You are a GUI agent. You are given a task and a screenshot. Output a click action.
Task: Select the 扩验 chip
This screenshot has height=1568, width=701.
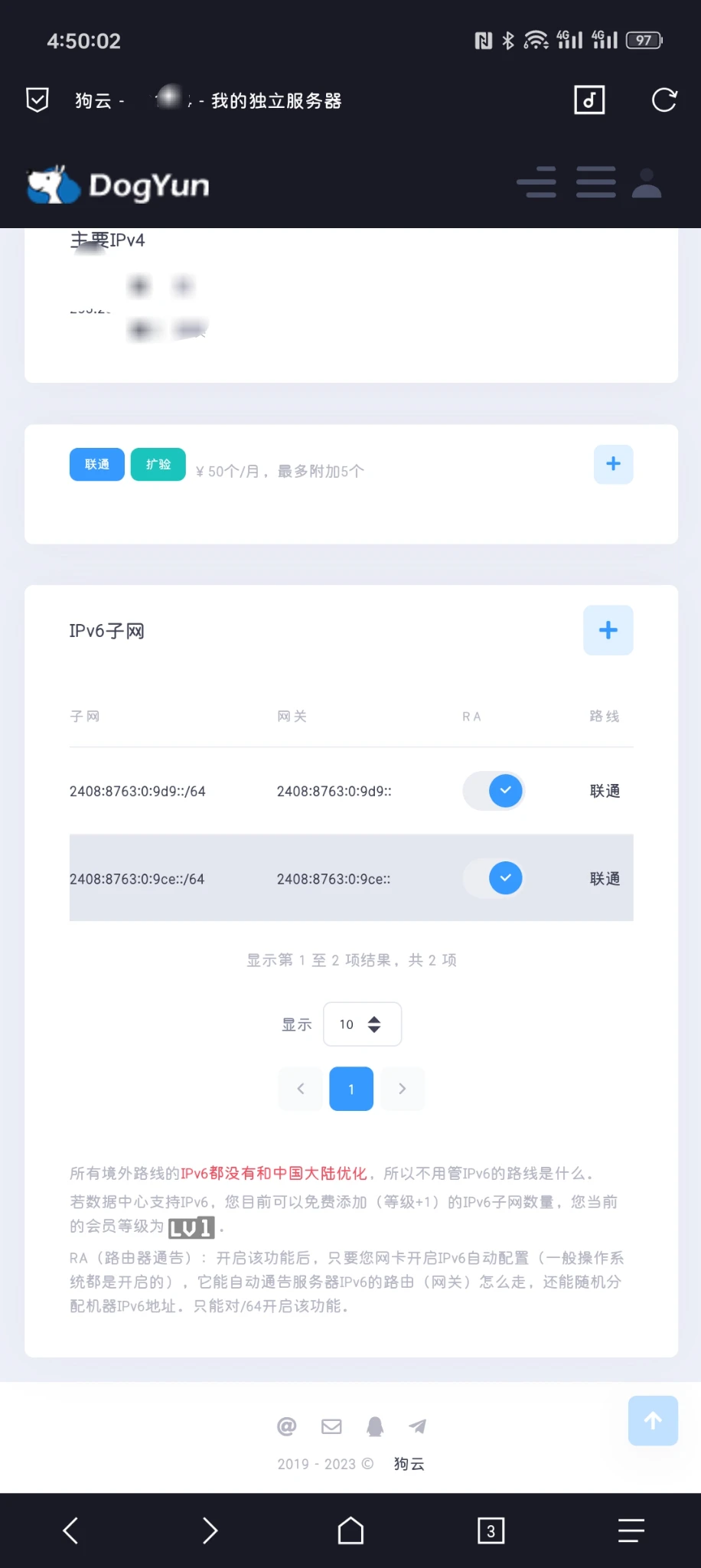[158, 465]
